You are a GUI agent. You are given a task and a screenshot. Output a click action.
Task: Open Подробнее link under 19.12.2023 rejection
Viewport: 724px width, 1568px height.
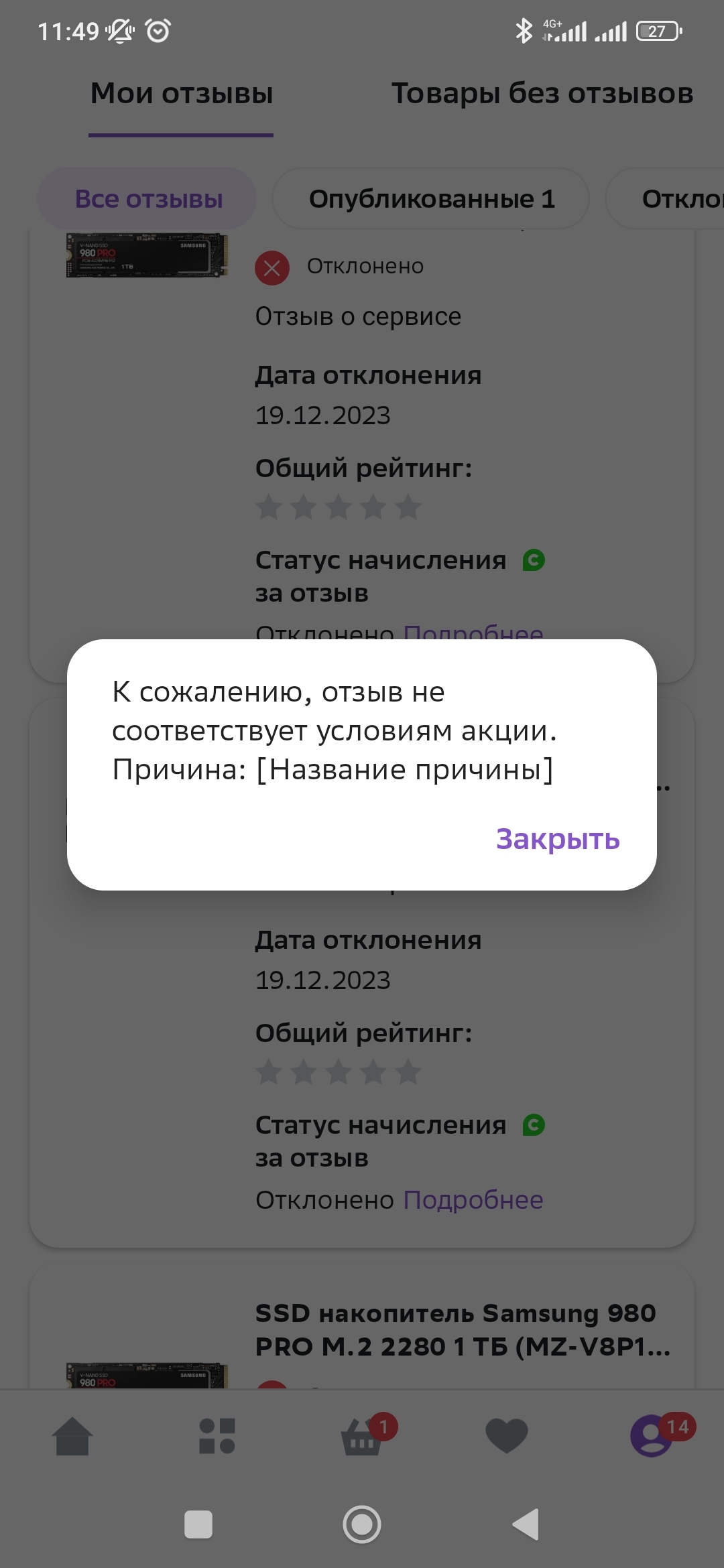(x=473, y=1199)
